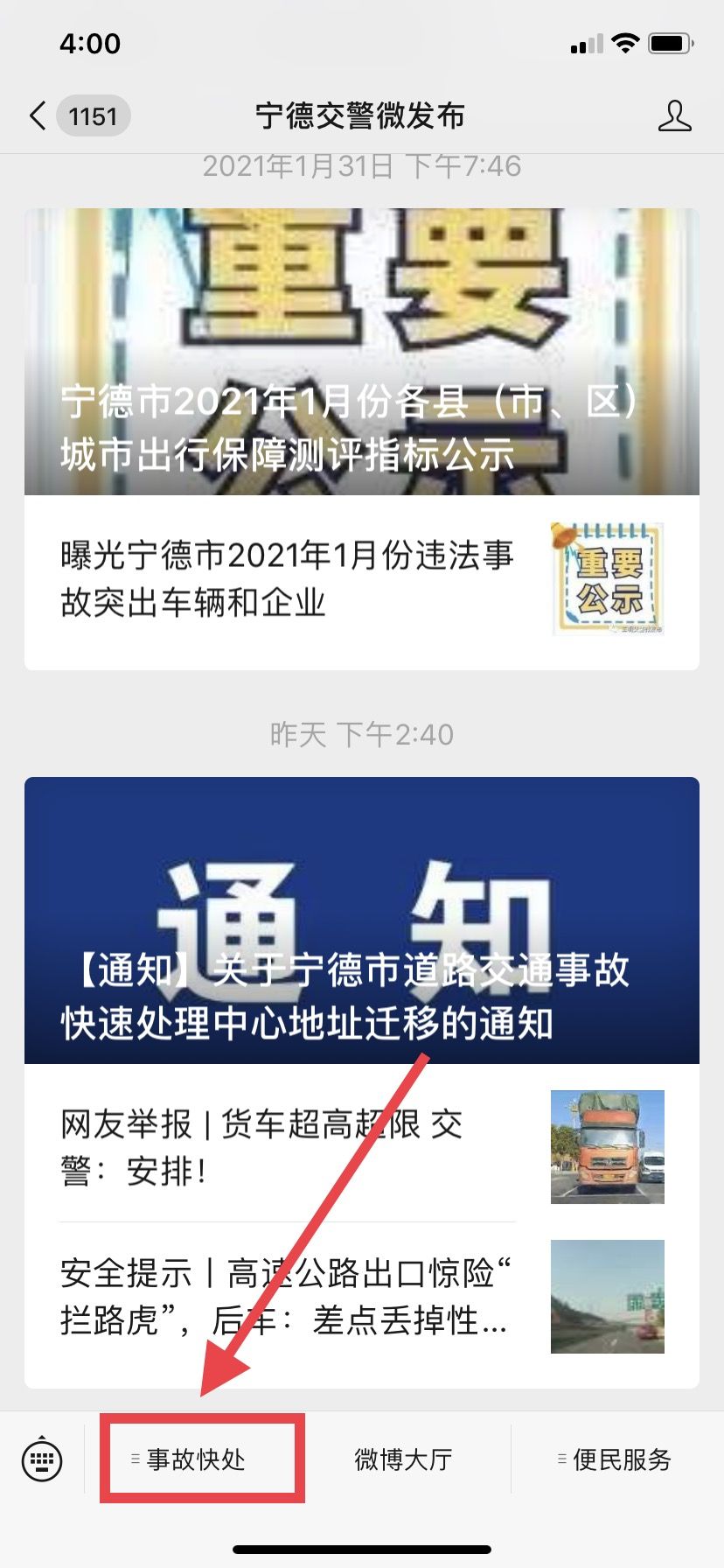The image size is (724, 1568).
Task: Switch to keyboard input mode
Action: pyautogui.click(x=42, y=1459)
